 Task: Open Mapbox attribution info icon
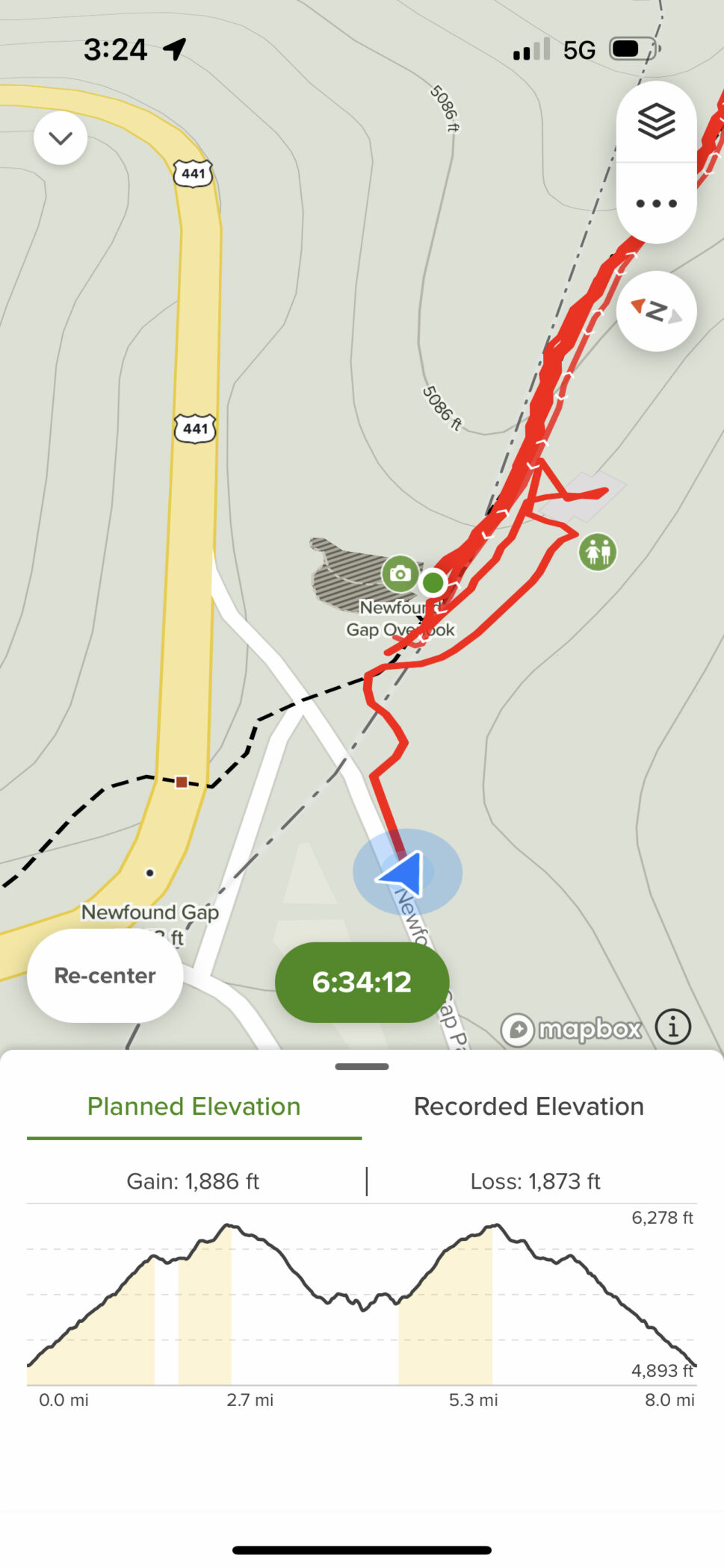[672, 1027]
